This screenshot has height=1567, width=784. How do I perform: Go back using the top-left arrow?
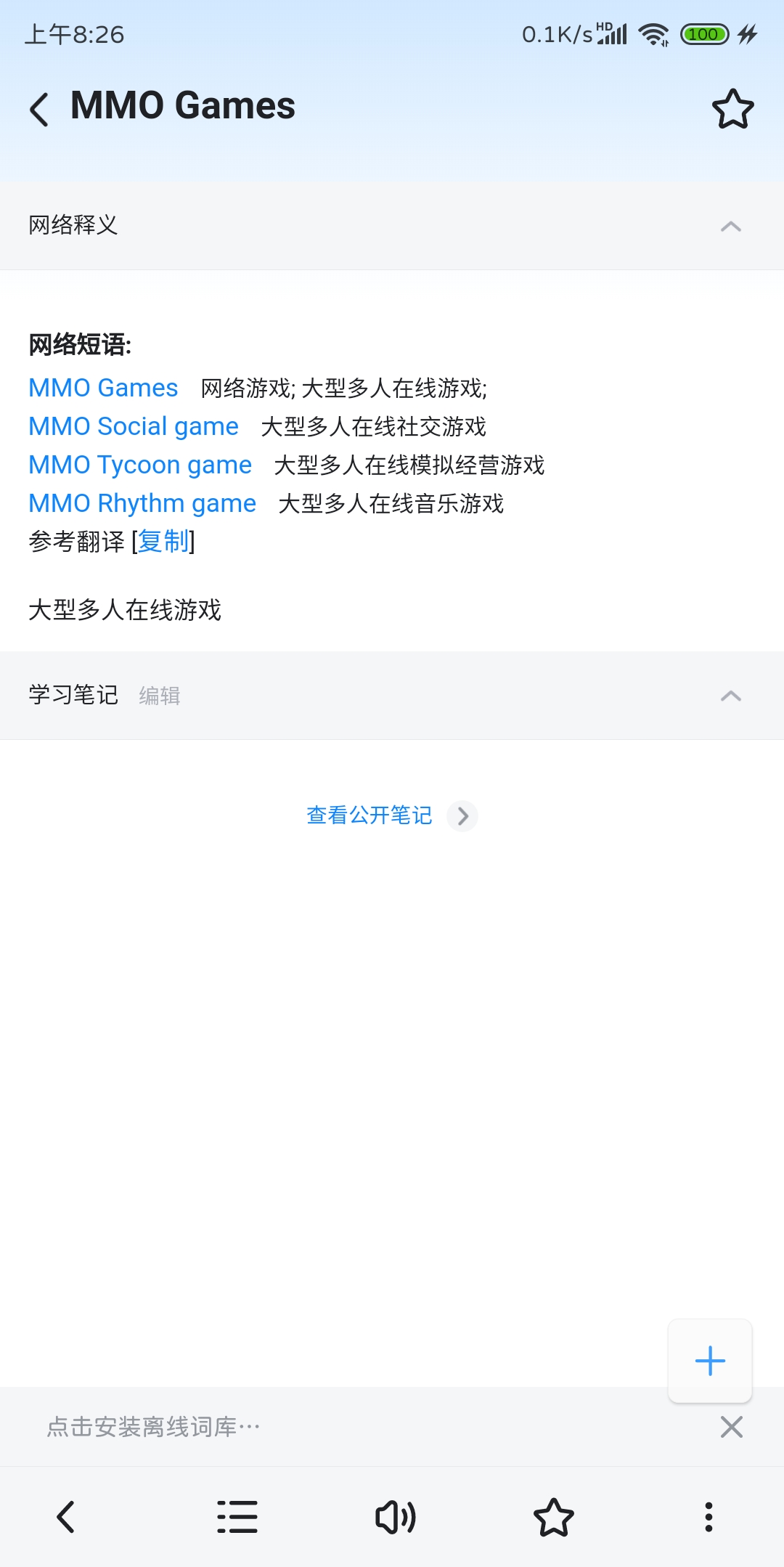(x=40, y=107)
